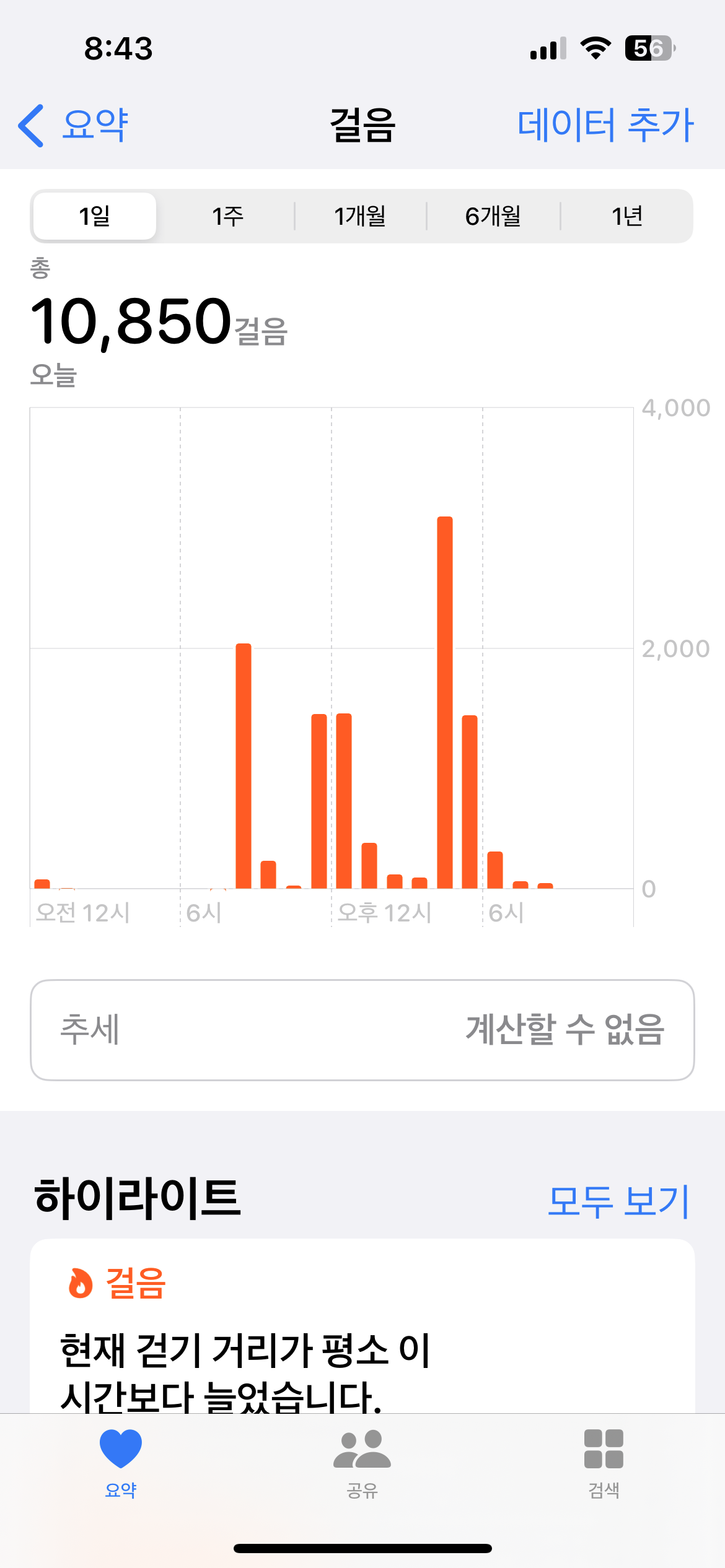Tap 데이터 추가 to add data
The height and width of the screenshot is (1568, 725).
pos(605,125)
